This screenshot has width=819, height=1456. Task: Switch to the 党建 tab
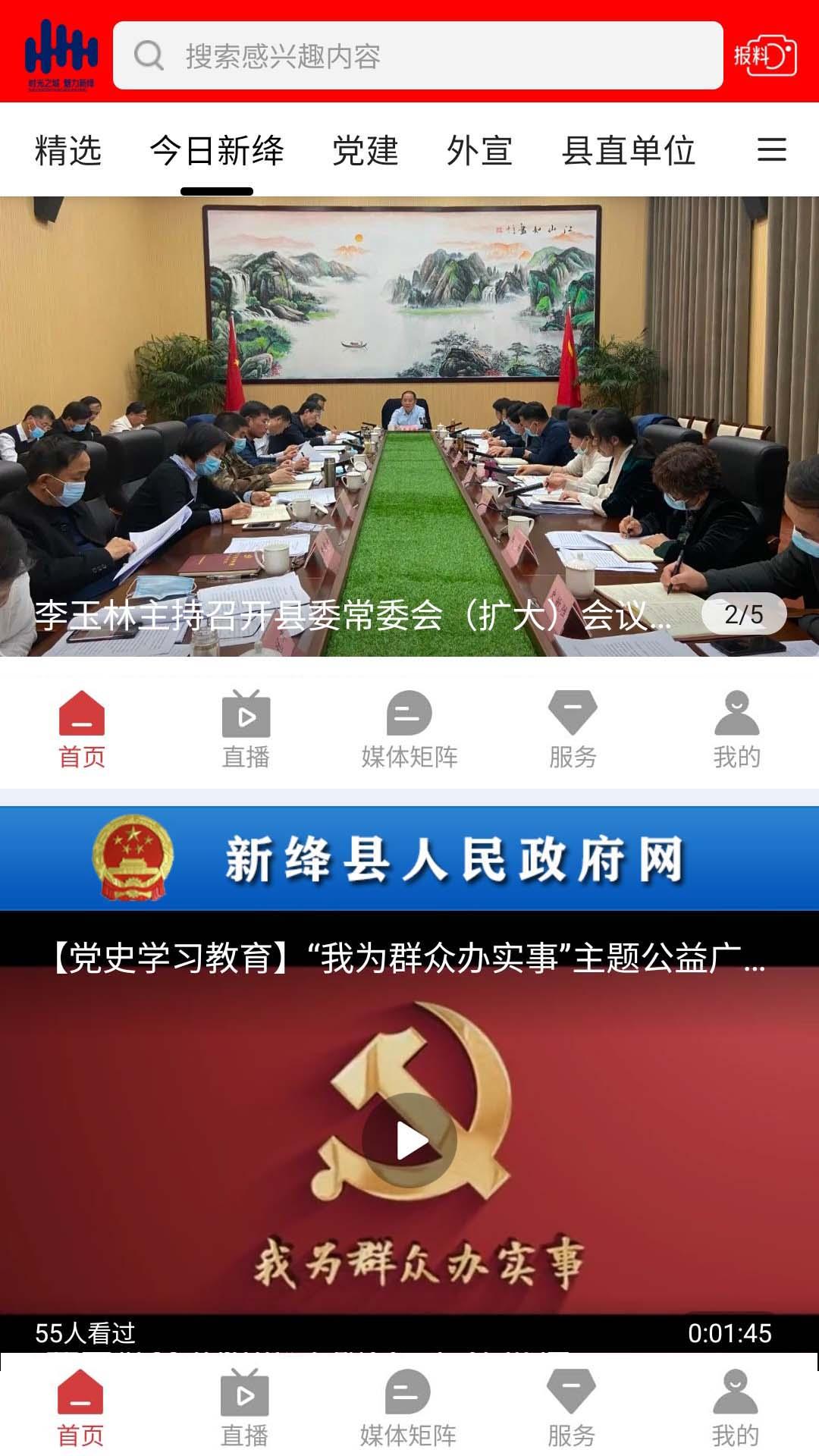(366, 150)
